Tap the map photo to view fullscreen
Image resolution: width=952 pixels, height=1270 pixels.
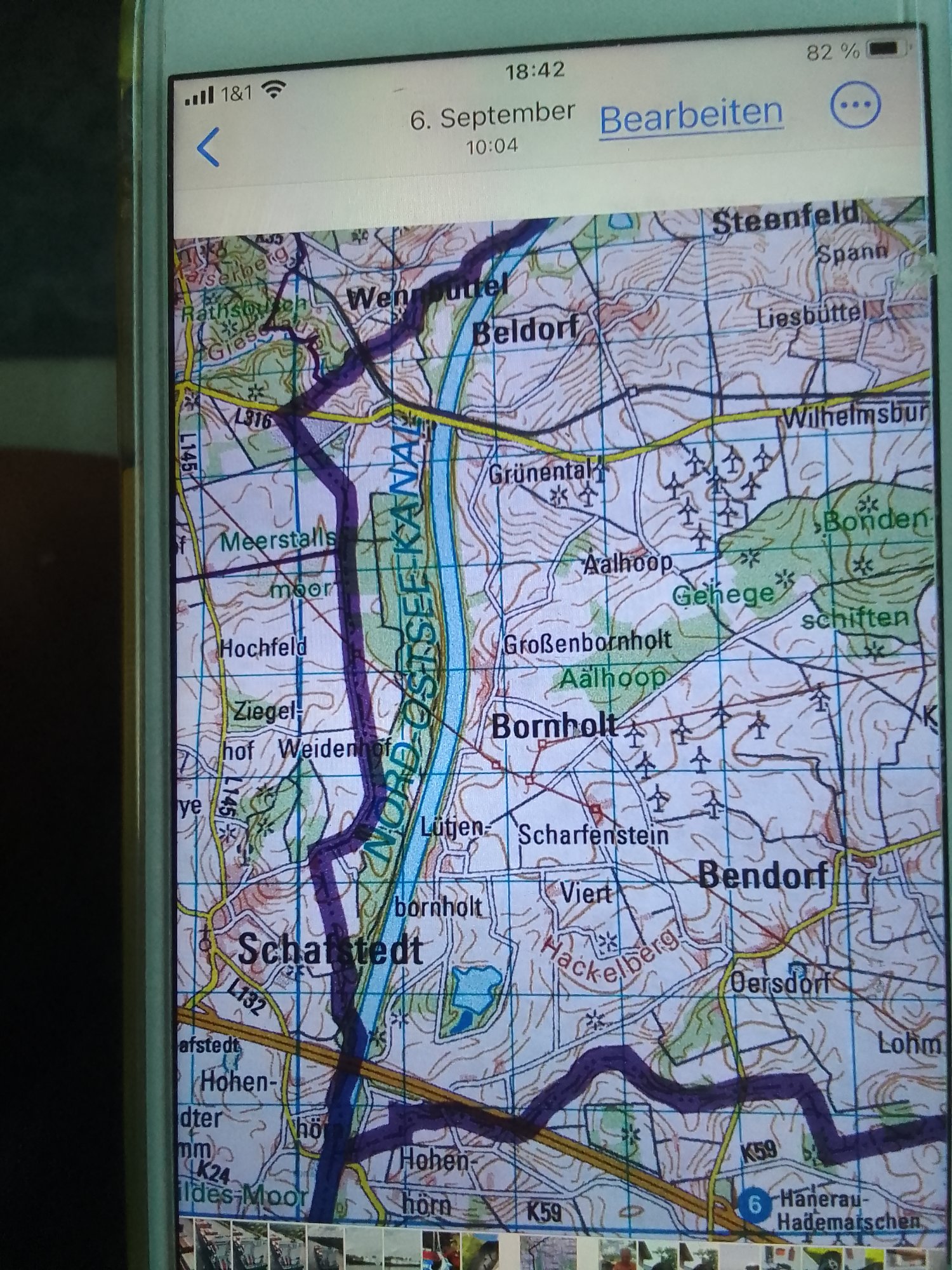(552, 698)
